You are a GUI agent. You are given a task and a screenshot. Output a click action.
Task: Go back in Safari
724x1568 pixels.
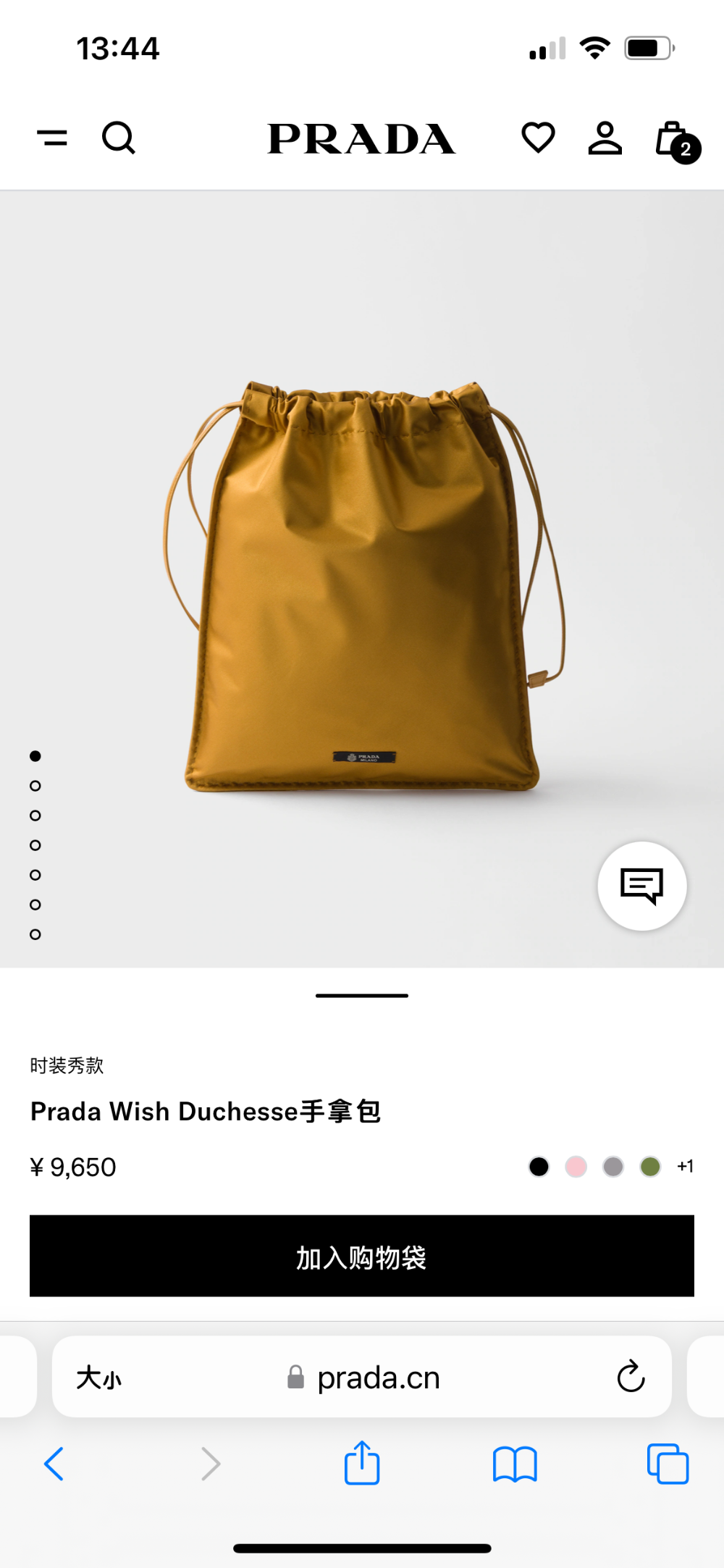(54, 1464)
